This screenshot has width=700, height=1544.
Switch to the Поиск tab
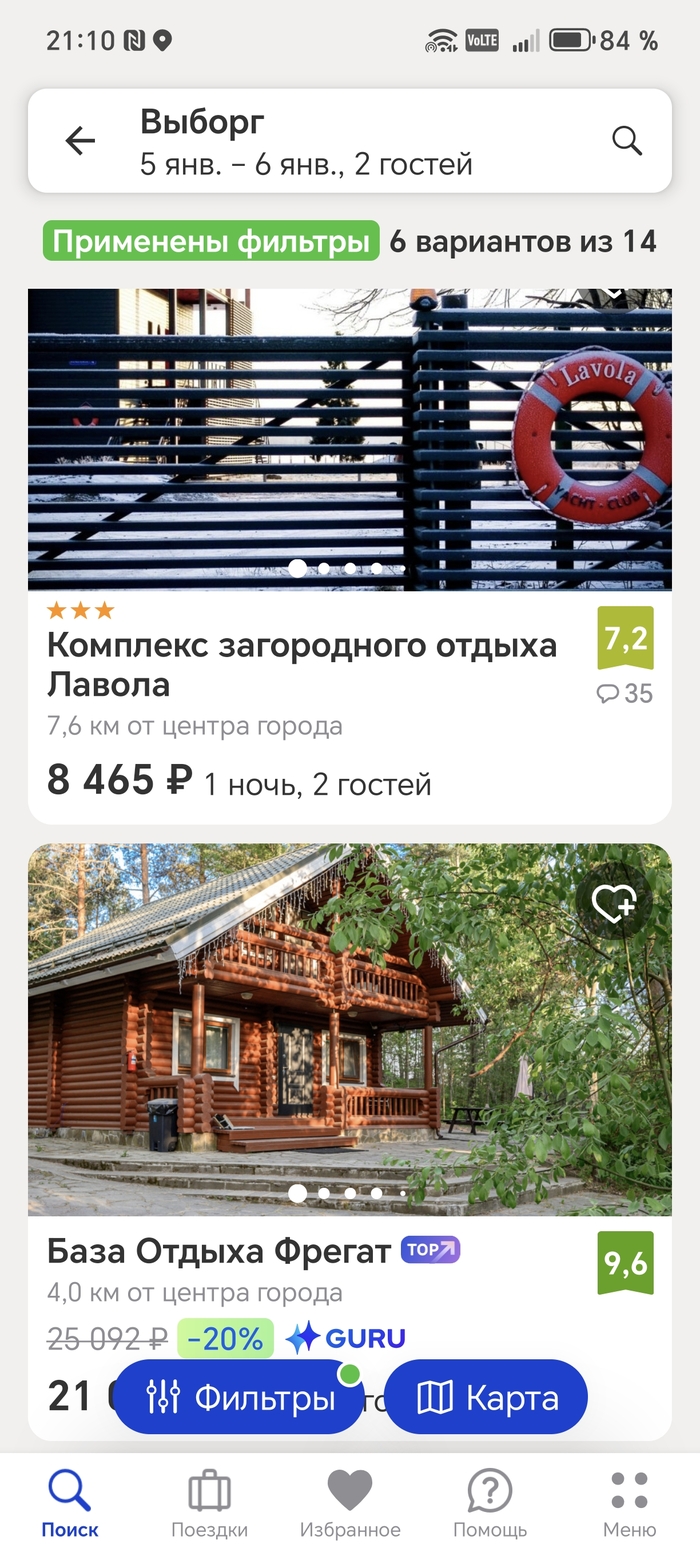[x=70, y=1502]
